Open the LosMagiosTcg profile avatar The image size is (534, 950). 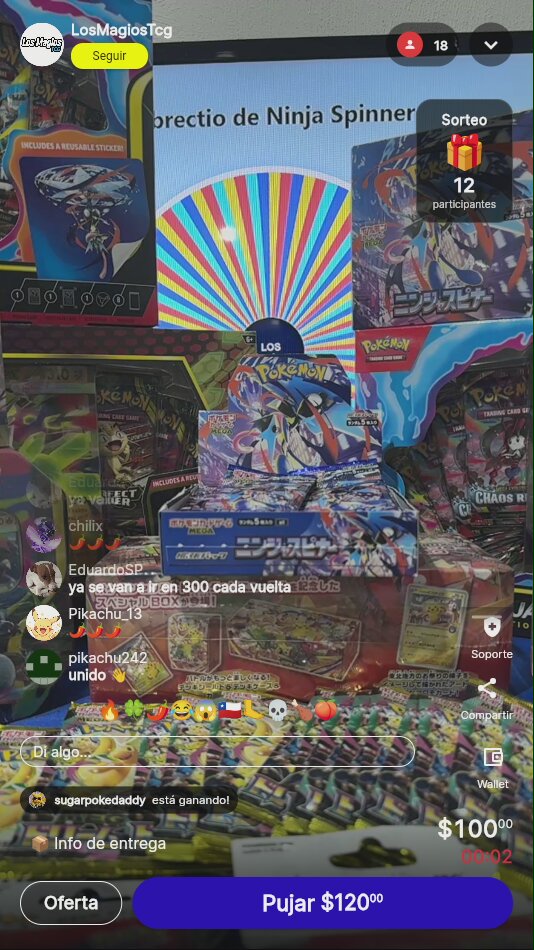42,44
